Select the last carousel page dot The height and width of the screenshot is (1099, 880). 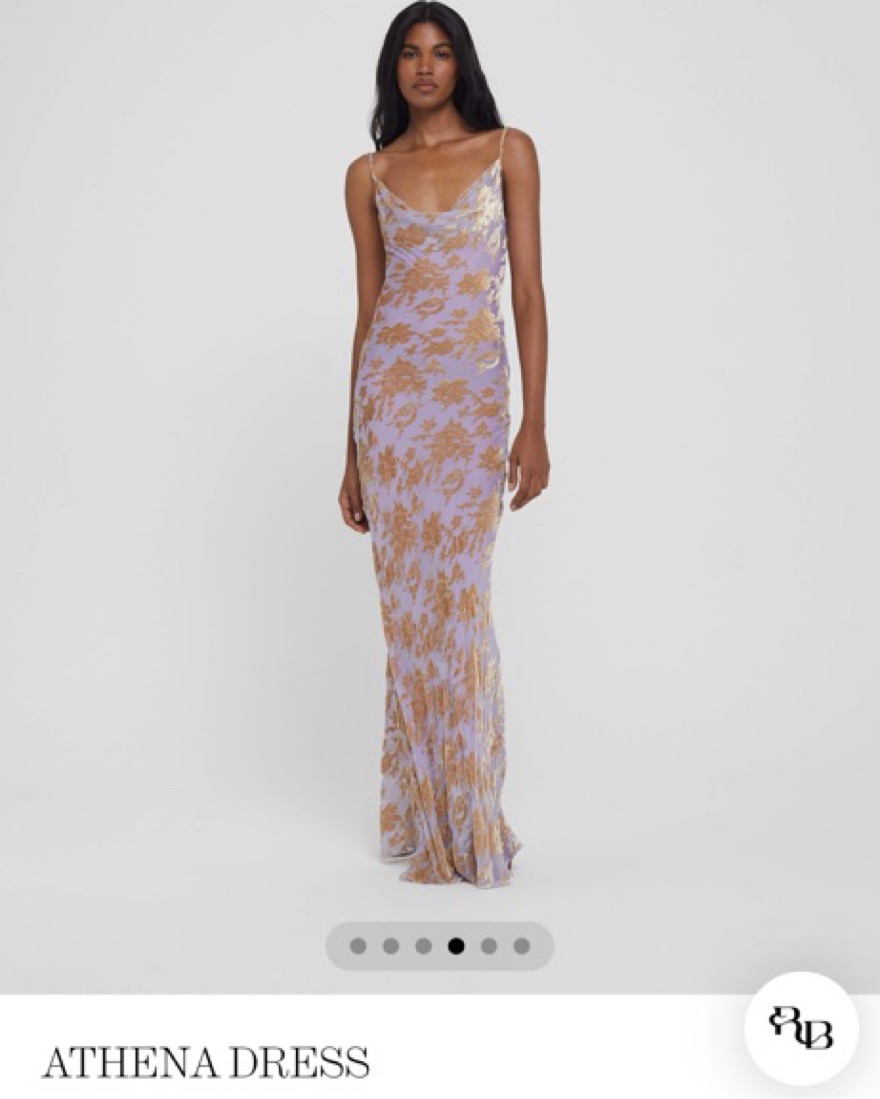coord(522,946)
